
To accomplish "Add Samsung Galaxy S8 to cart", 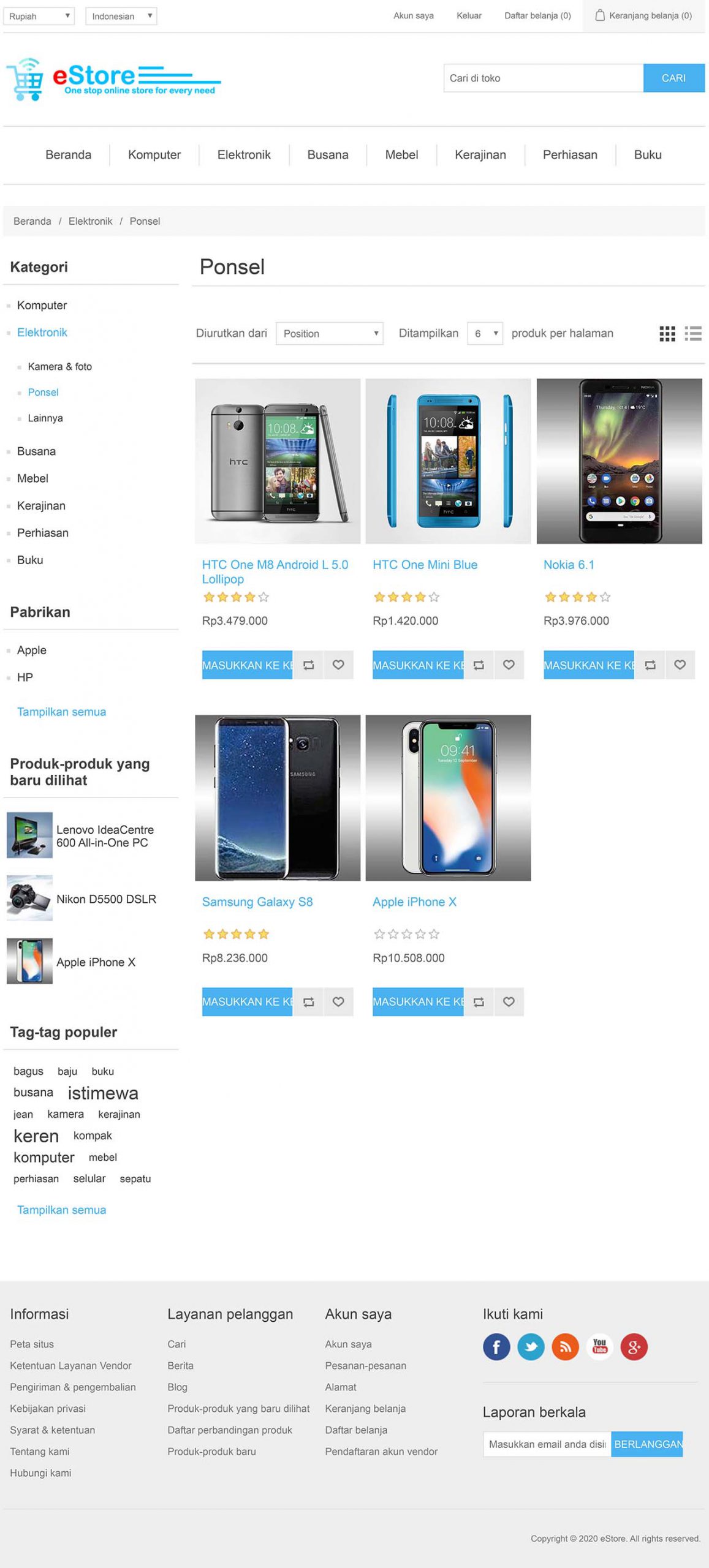I will coord(247,1001).
